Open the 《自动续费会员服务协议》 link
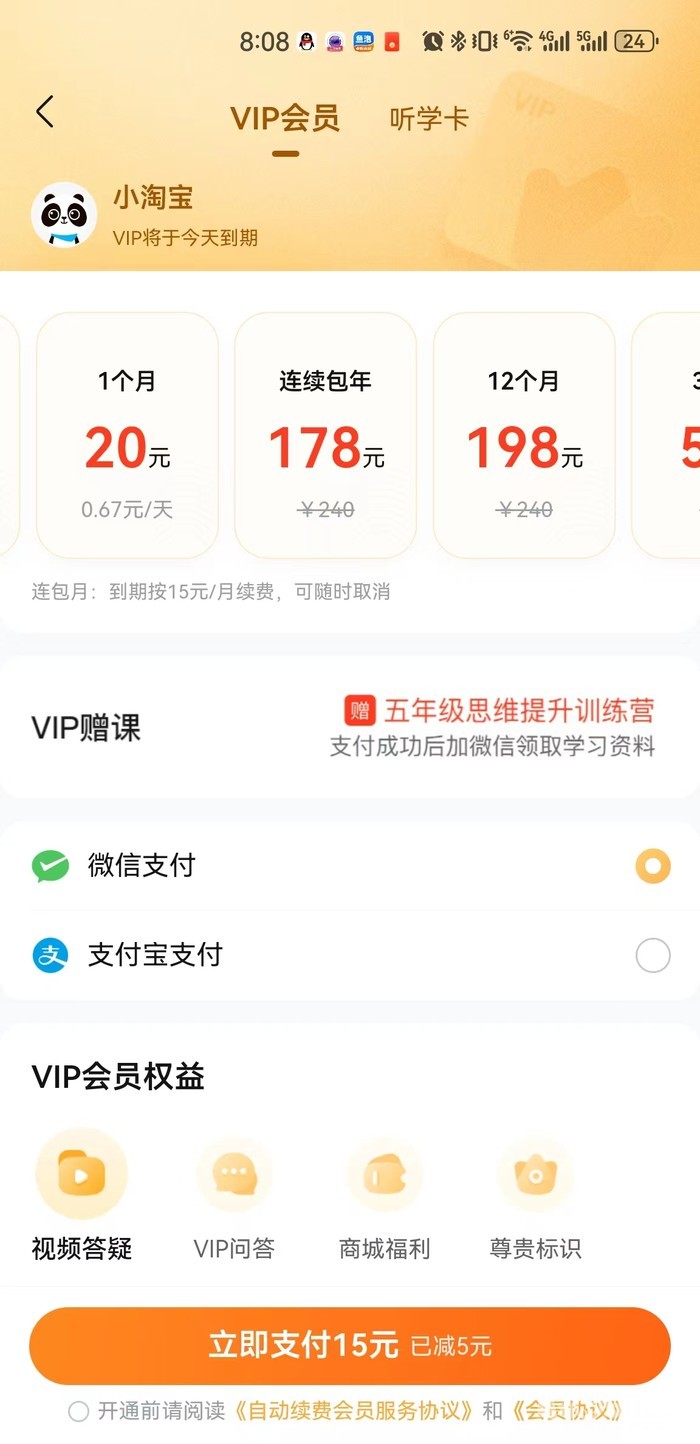This screenshot has width=700, height=1444. coord(355,1411)
